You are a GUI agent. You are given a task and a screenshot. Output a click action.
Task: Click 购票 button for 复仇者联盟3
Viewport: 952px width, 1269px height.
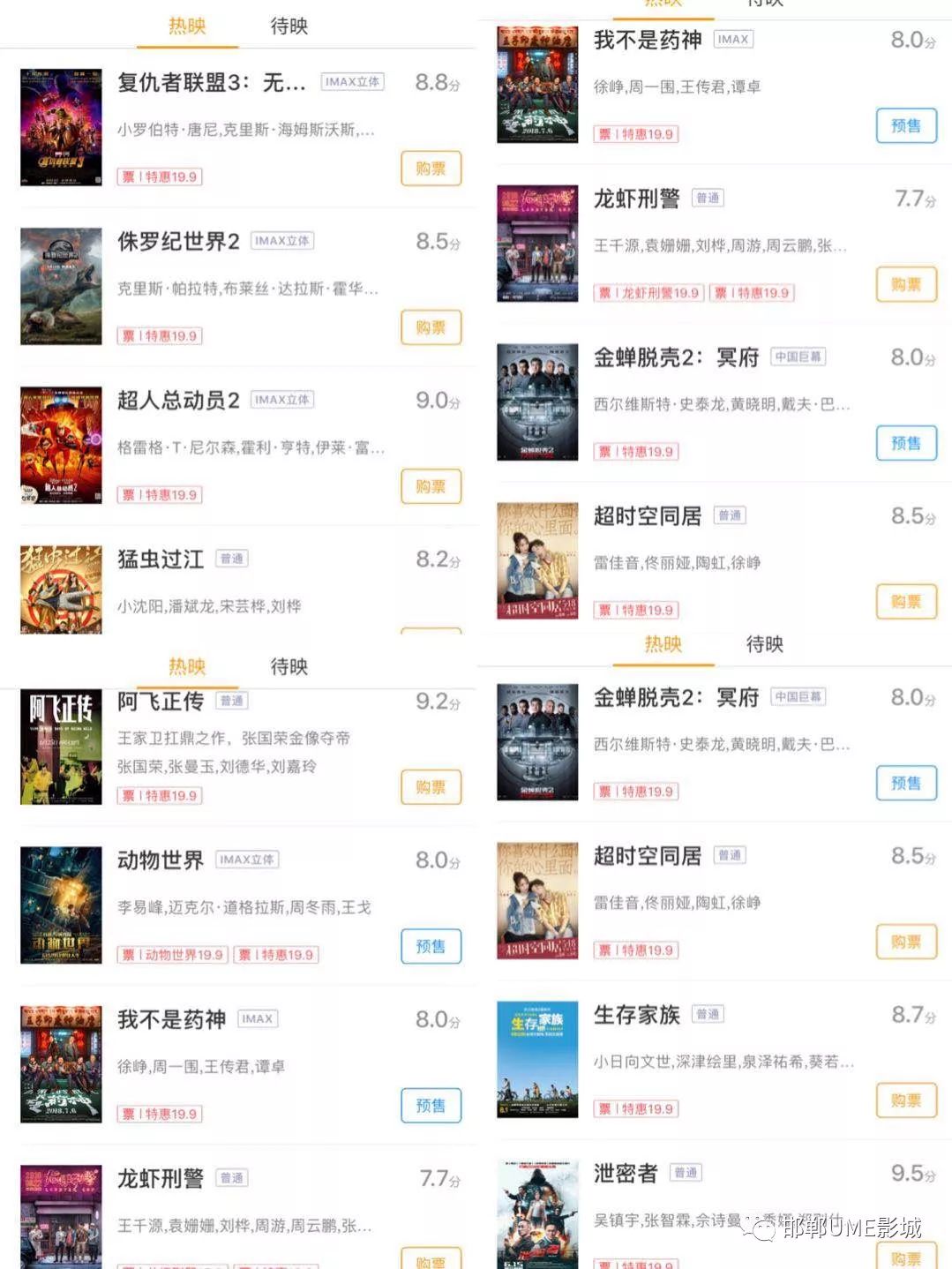click(431, 168)
